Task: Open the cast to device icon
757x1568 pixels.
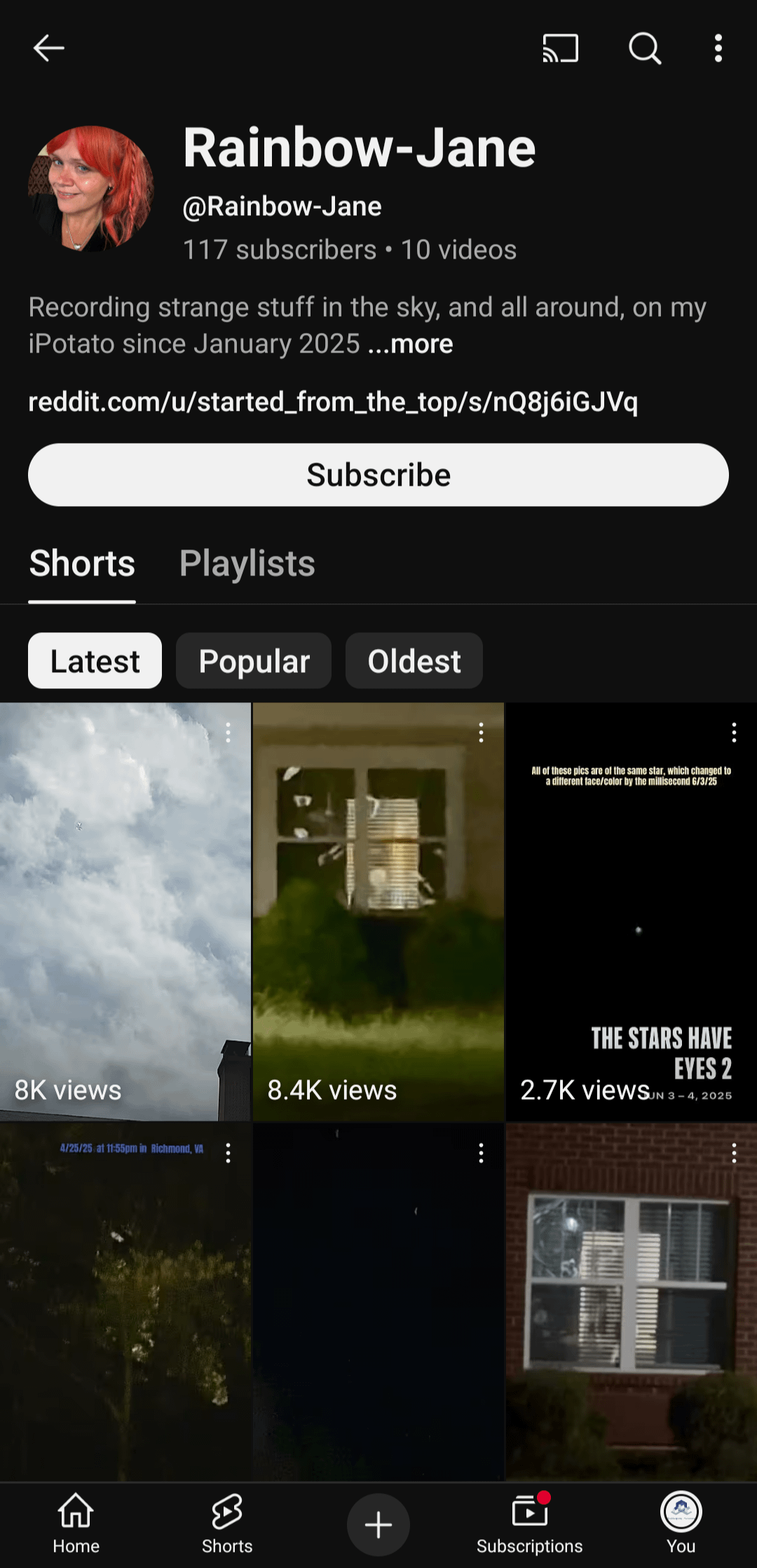Action: click(560, 48)
